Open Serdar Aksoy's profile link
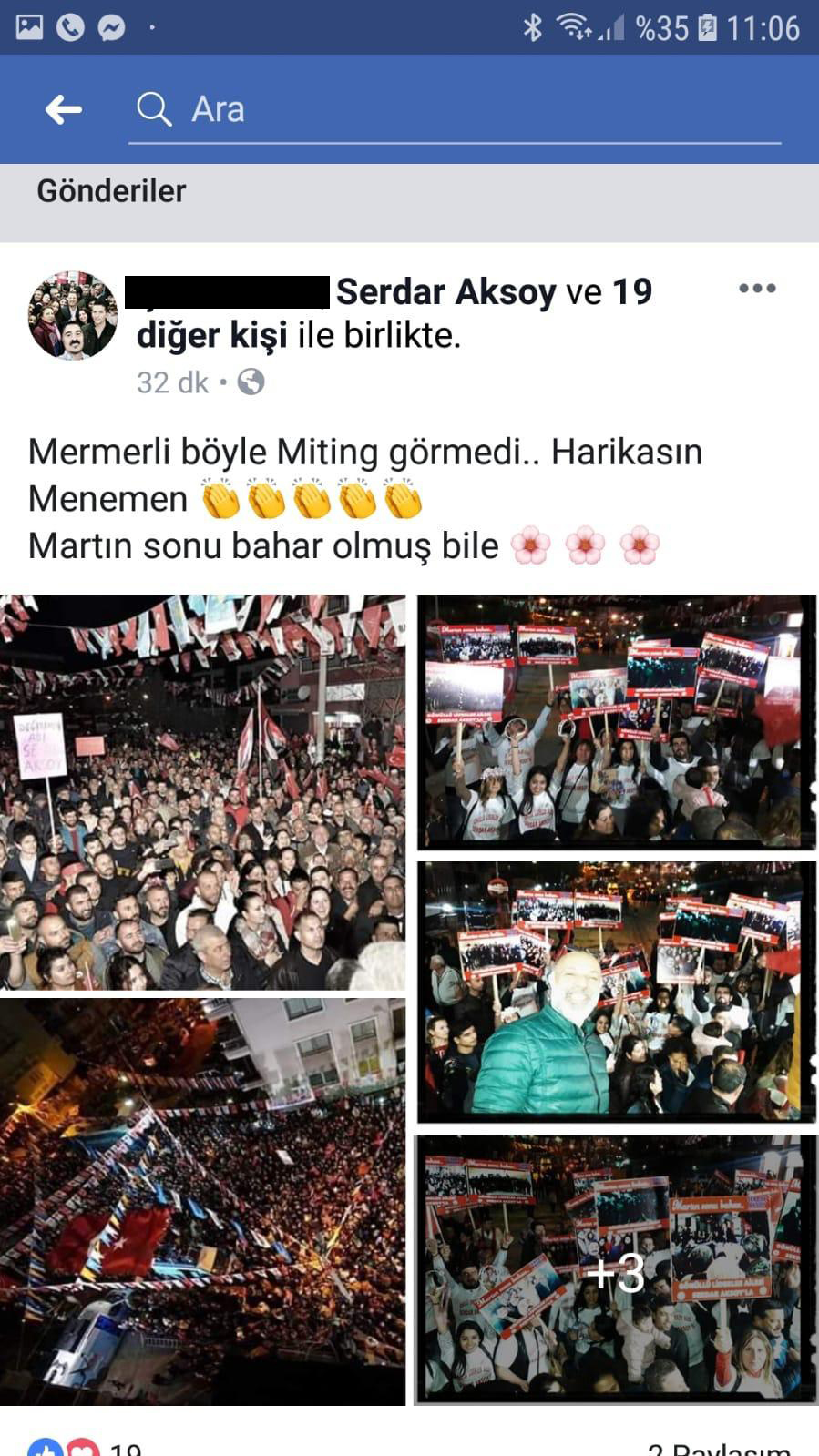Screen dimensions: 819x1456 (445, 292)
